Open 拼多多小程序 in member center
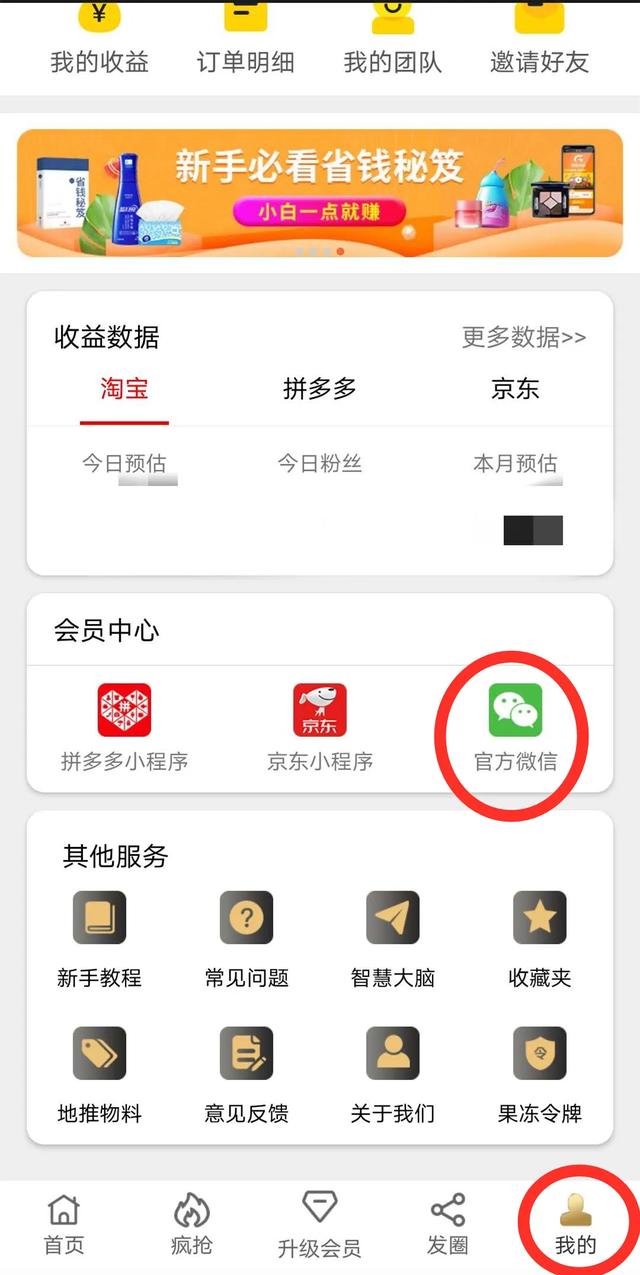 click(x=124, y=727)
